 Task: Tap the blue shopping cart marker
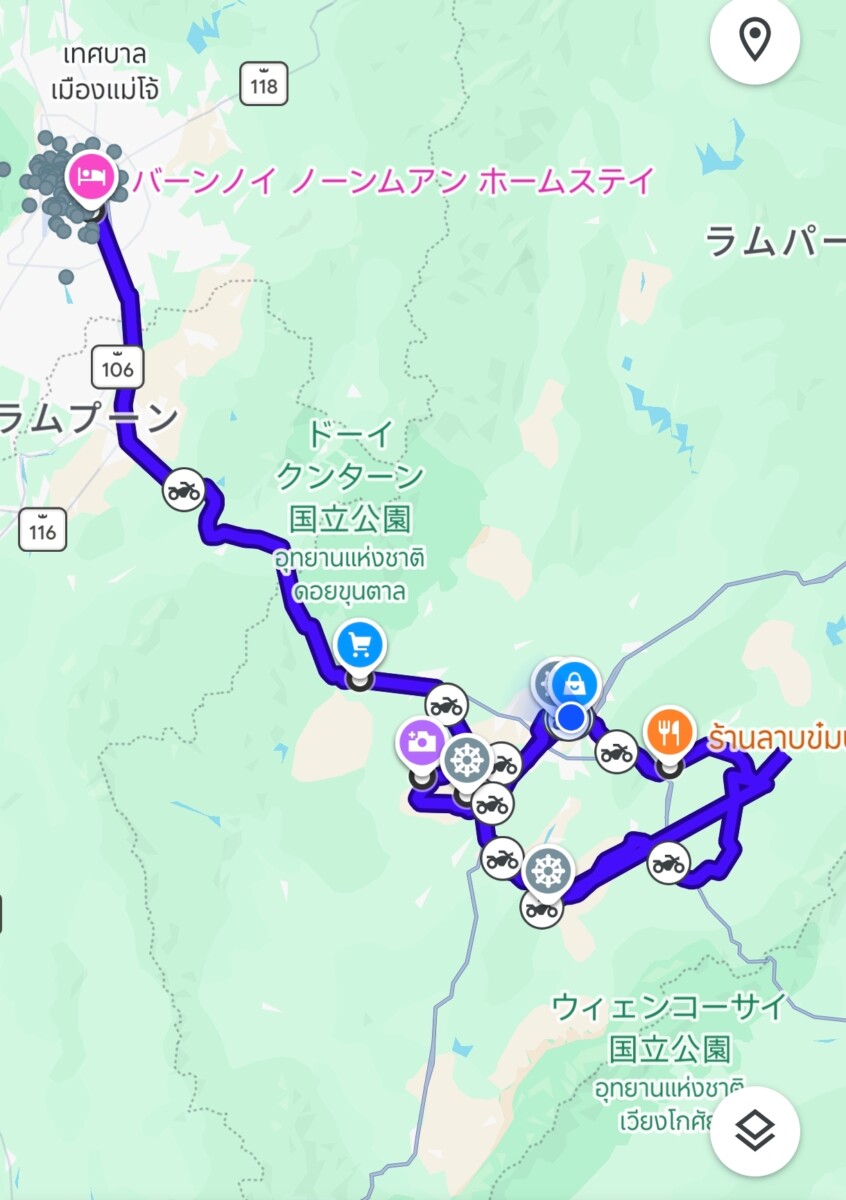pos(360,645)
